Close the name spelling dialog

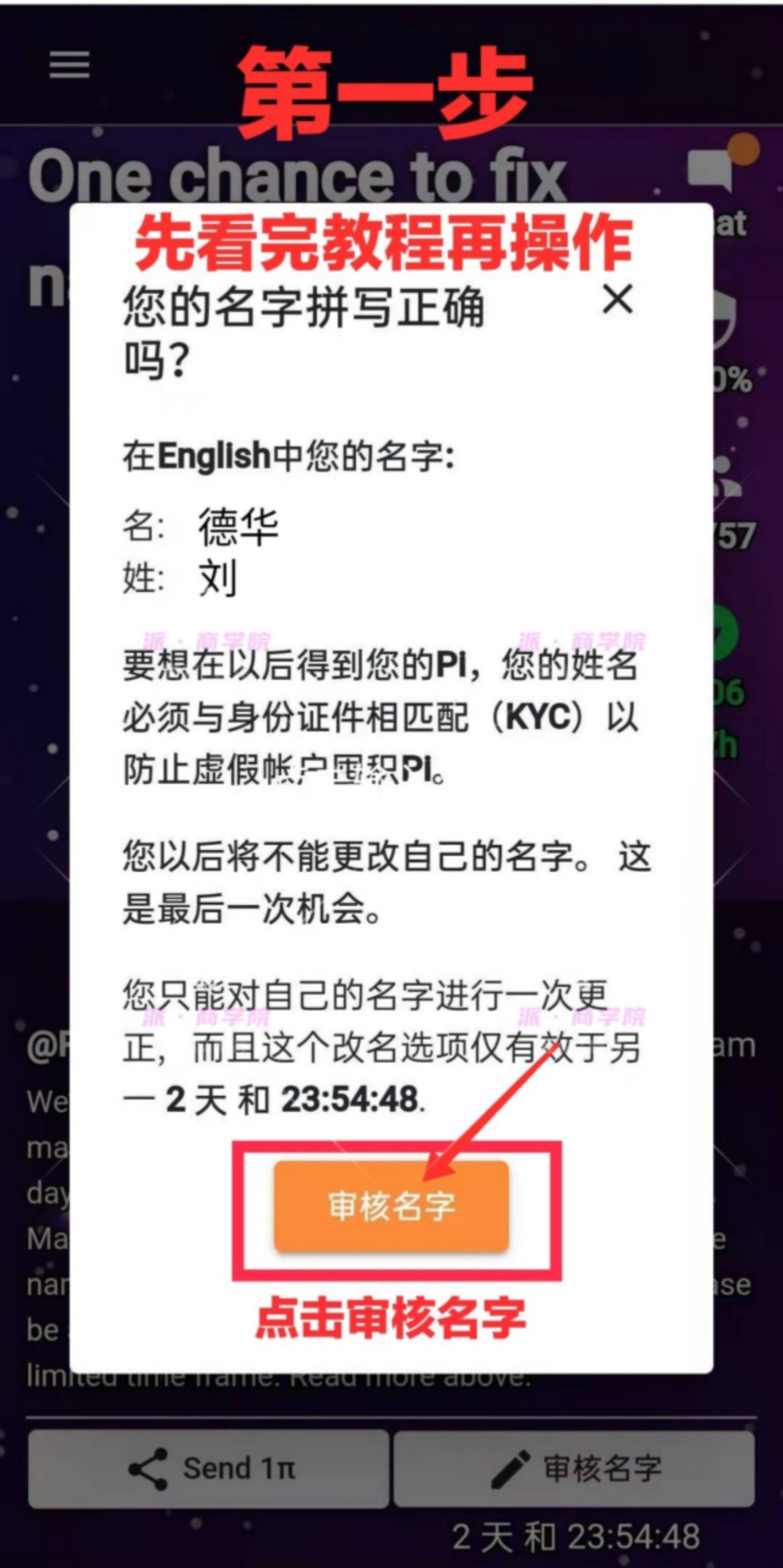tap(617, 300)
